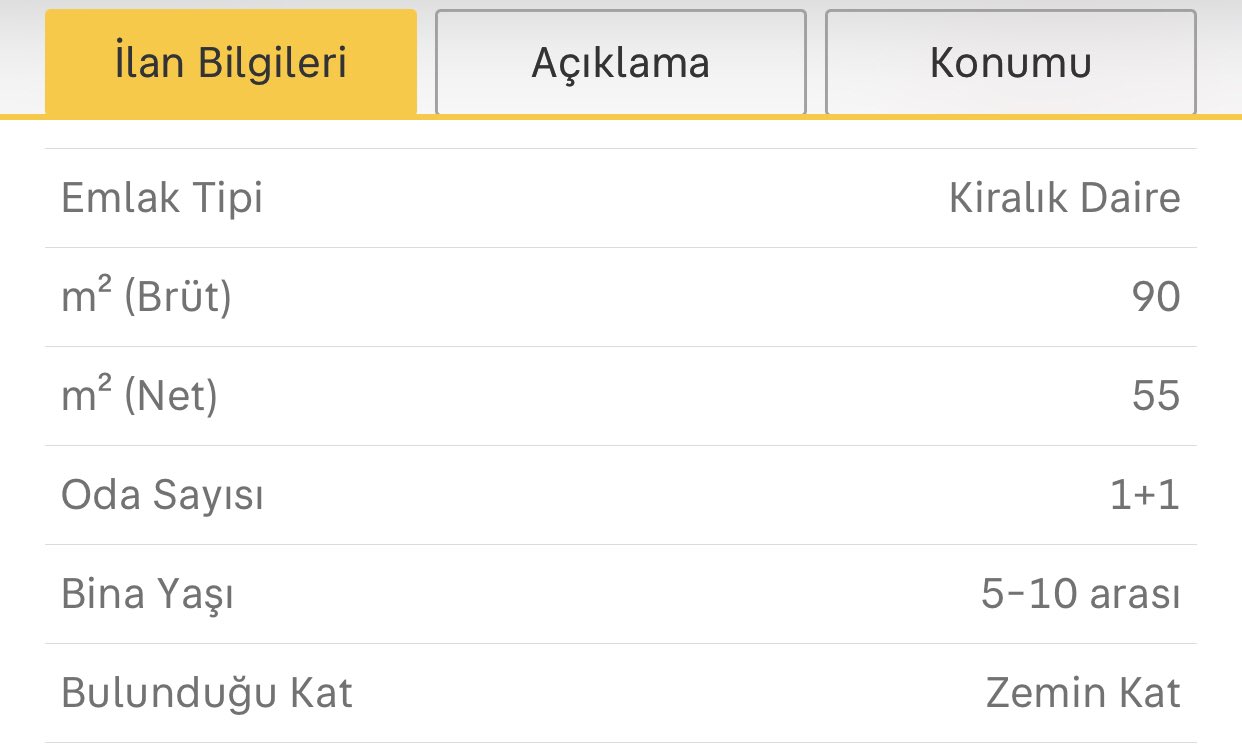The image size is (1242, 744).
Task: Open the Konumu tab
Action: (x=1010, y=63)
